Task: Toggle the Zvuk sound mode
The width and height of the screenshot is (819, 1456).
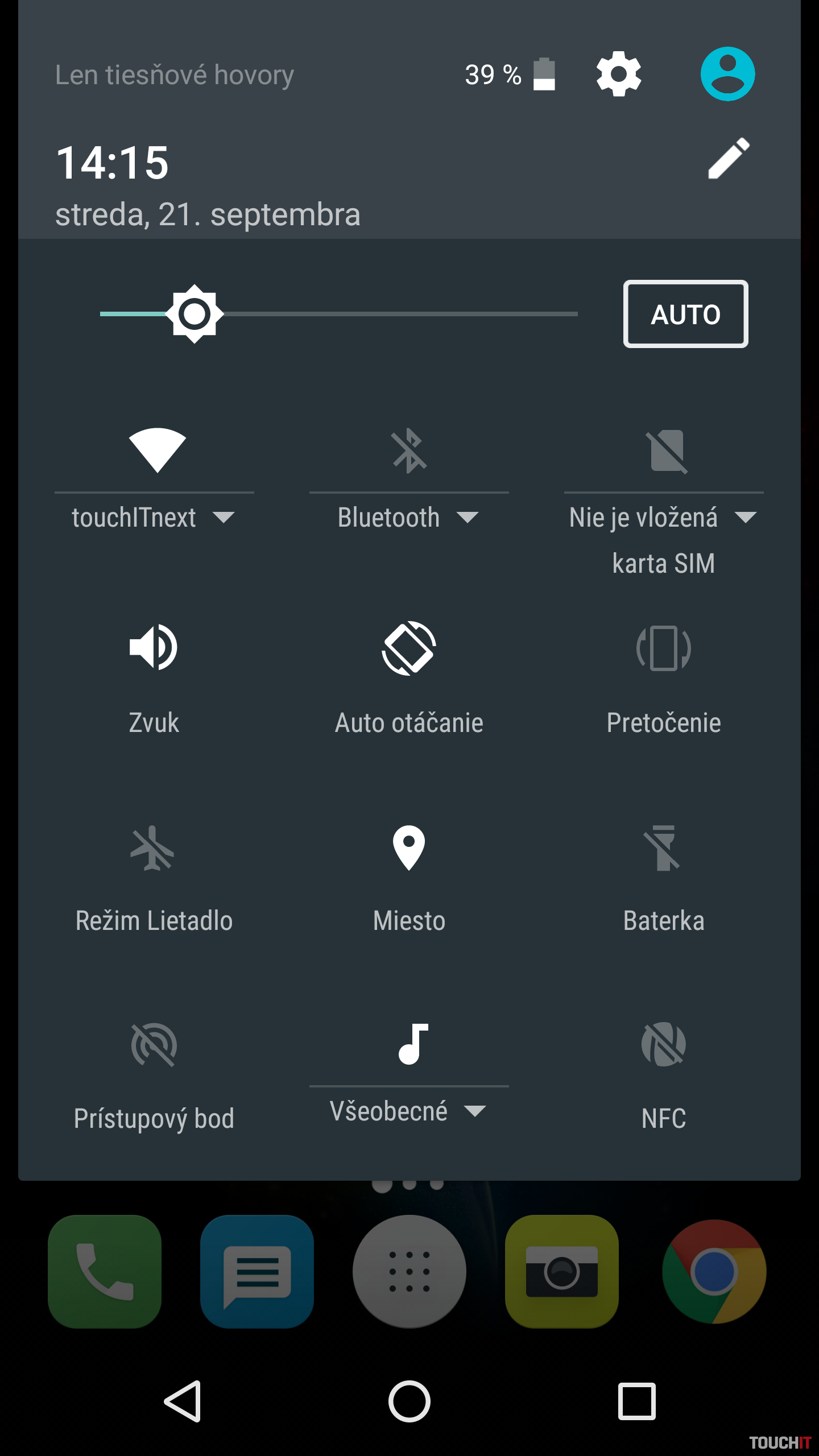Action: coord(154,647)
